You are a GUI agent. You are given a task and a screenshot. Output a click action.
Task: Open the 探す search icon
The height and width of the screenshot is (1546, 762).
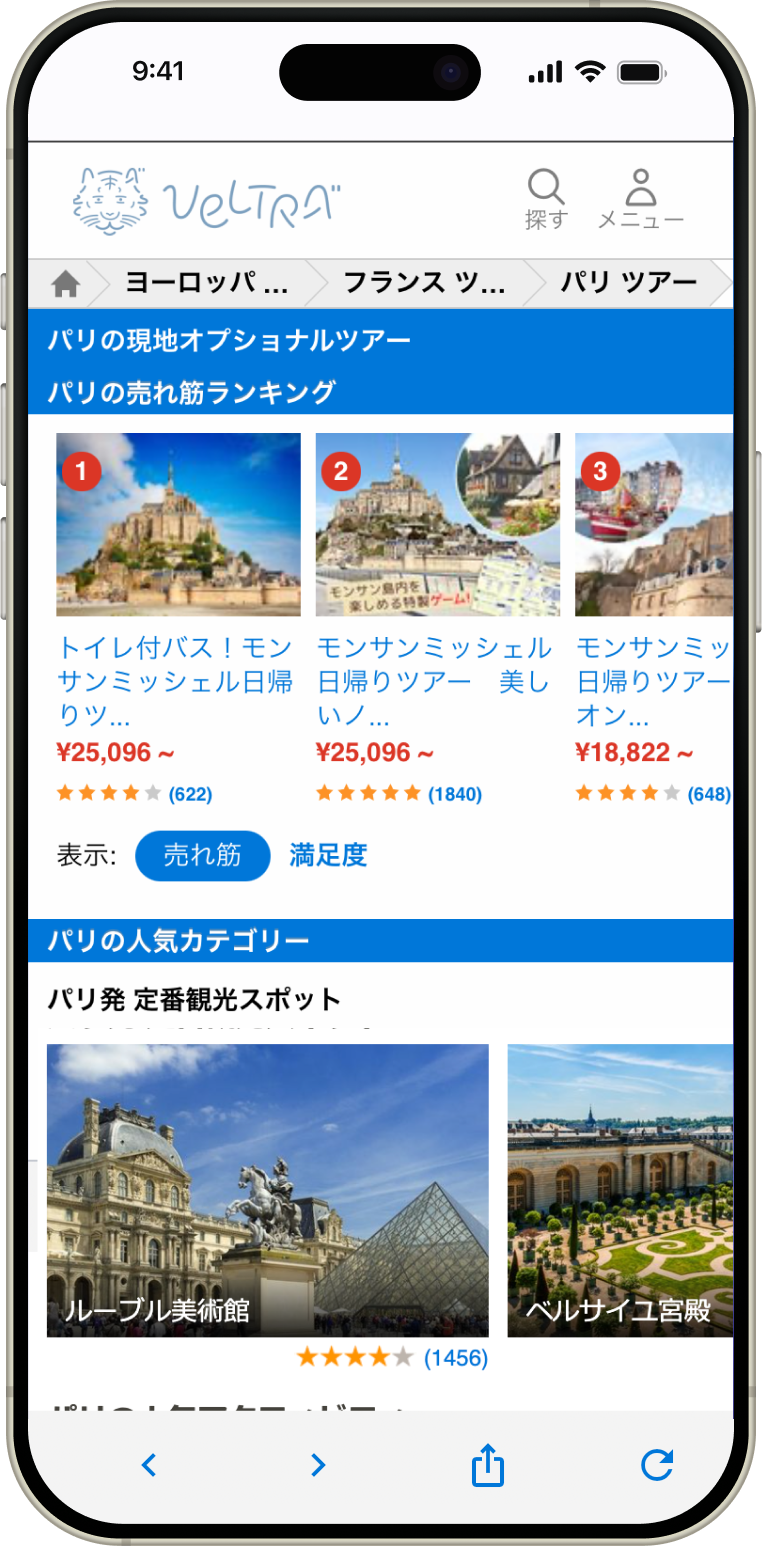[x=546, y=199]
